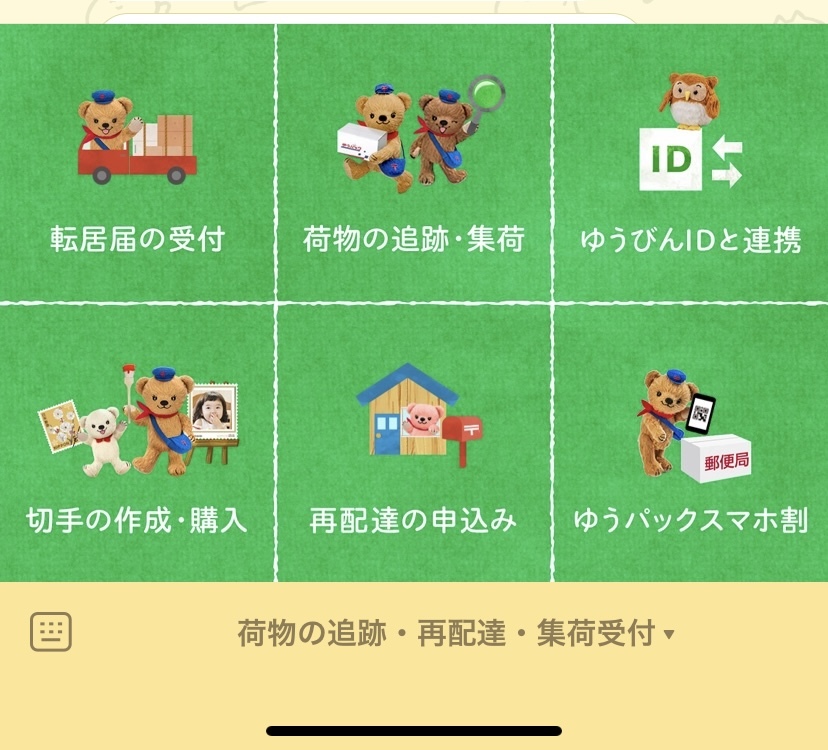This screenshot has width=828, height=750.
Task: Collapse the 荷物の追跡・再配達・集荷受付 menu bar
Action: (456, 633)
